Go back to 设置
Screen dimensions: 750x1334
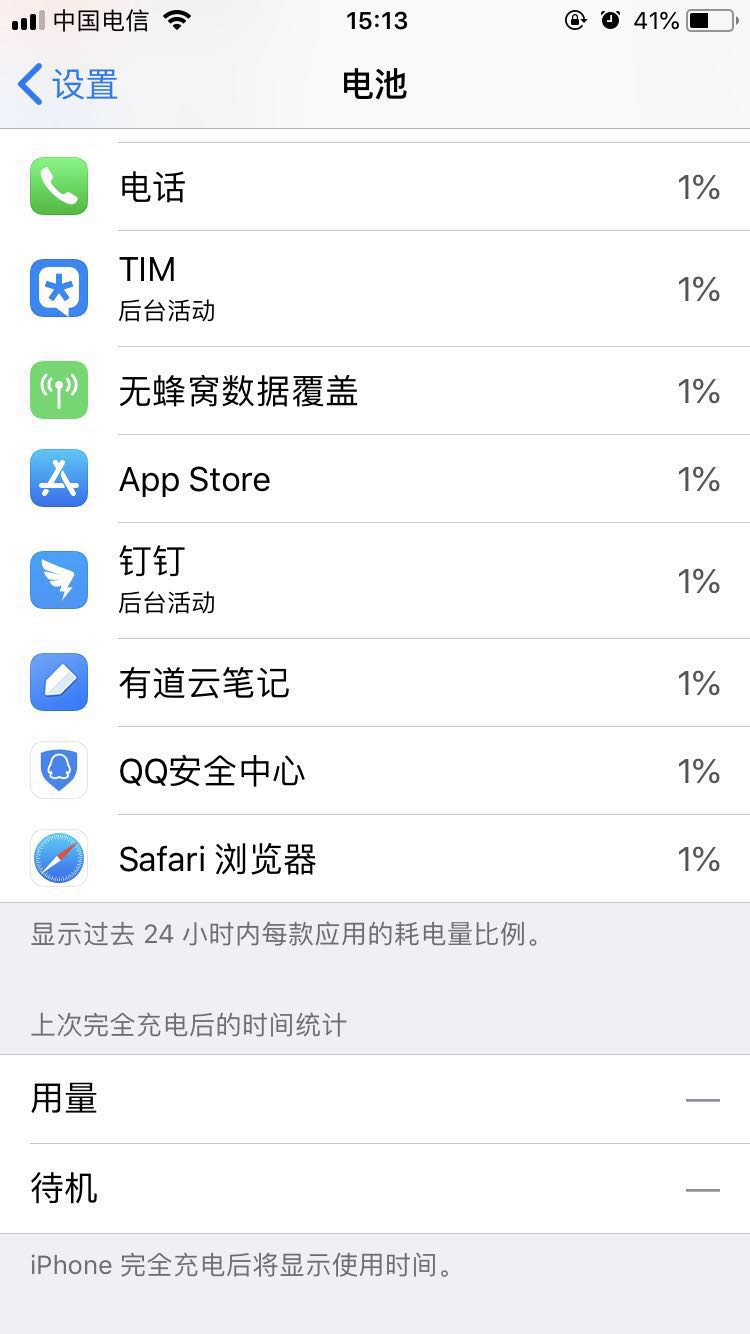[x=68, y=85]
